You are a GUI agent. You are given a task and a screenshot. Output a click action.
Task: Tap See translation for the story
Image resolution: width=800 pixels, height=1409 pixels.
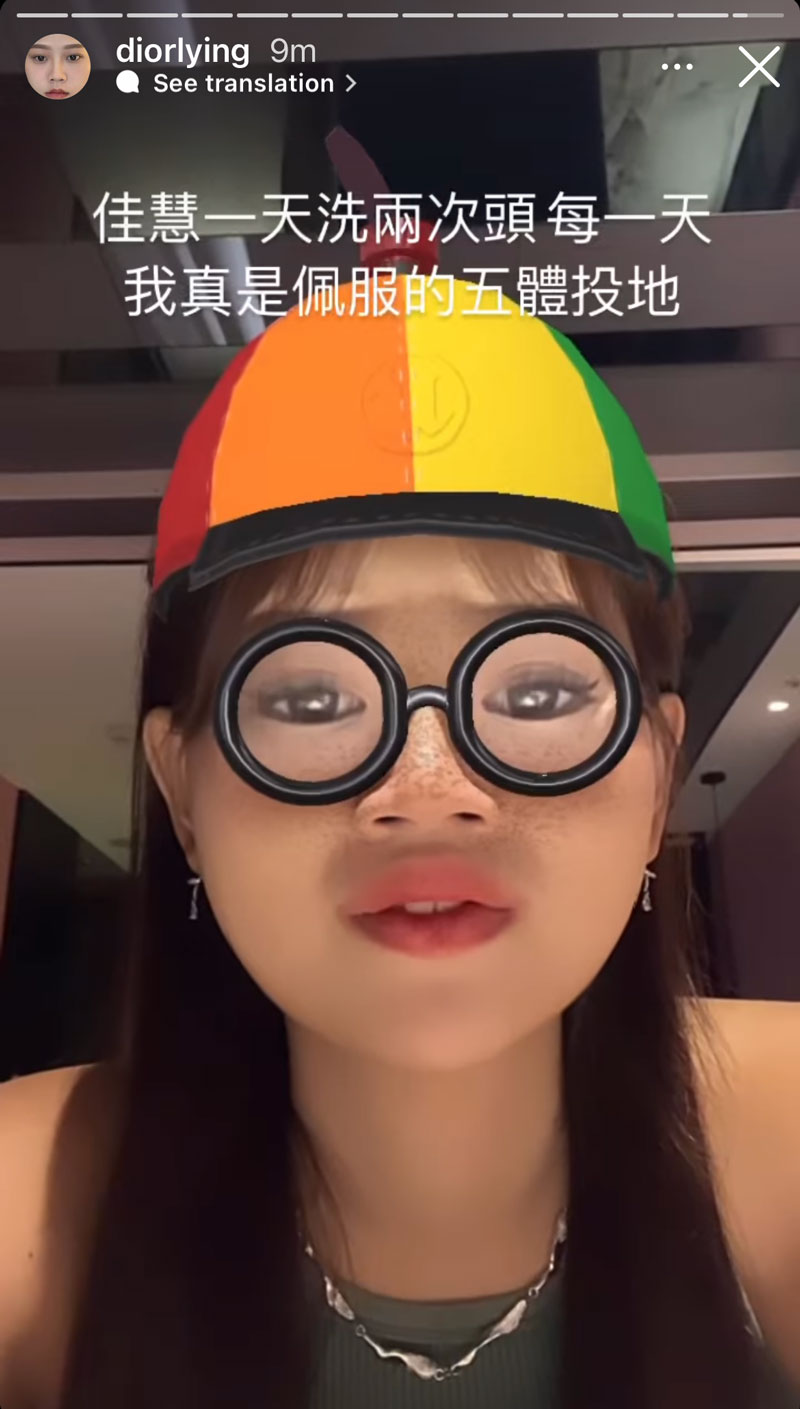click(x=243, y=84)
